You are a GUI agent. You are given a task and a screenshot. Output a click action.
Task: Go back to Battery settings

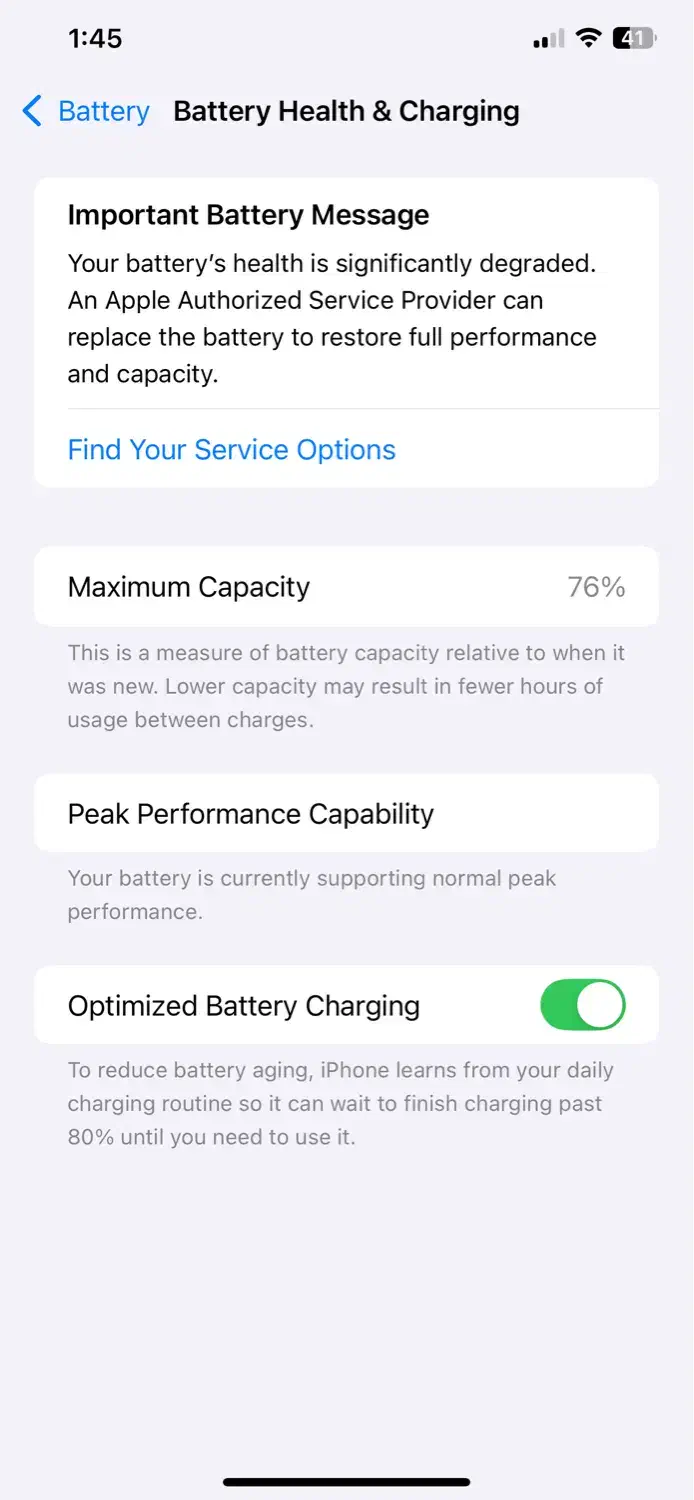[86, 111]
